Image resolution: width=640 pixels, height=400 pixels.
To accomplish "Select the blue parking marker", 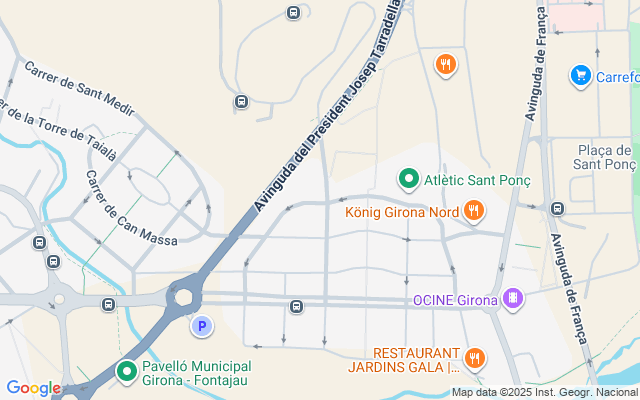I will (202, 325).
